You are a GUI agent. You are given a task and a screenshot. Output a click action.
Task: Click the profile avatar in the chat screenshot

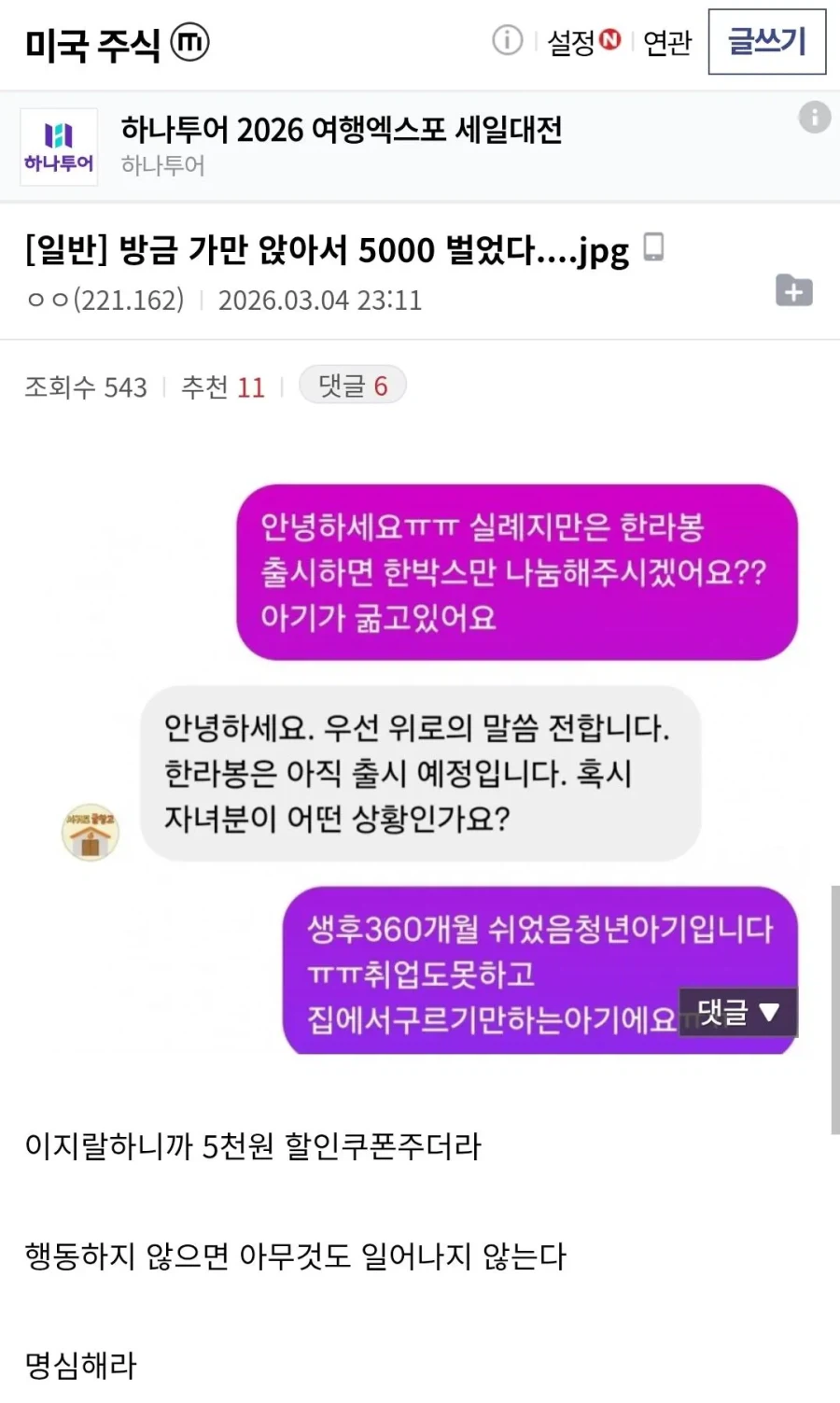pos(90,832)
